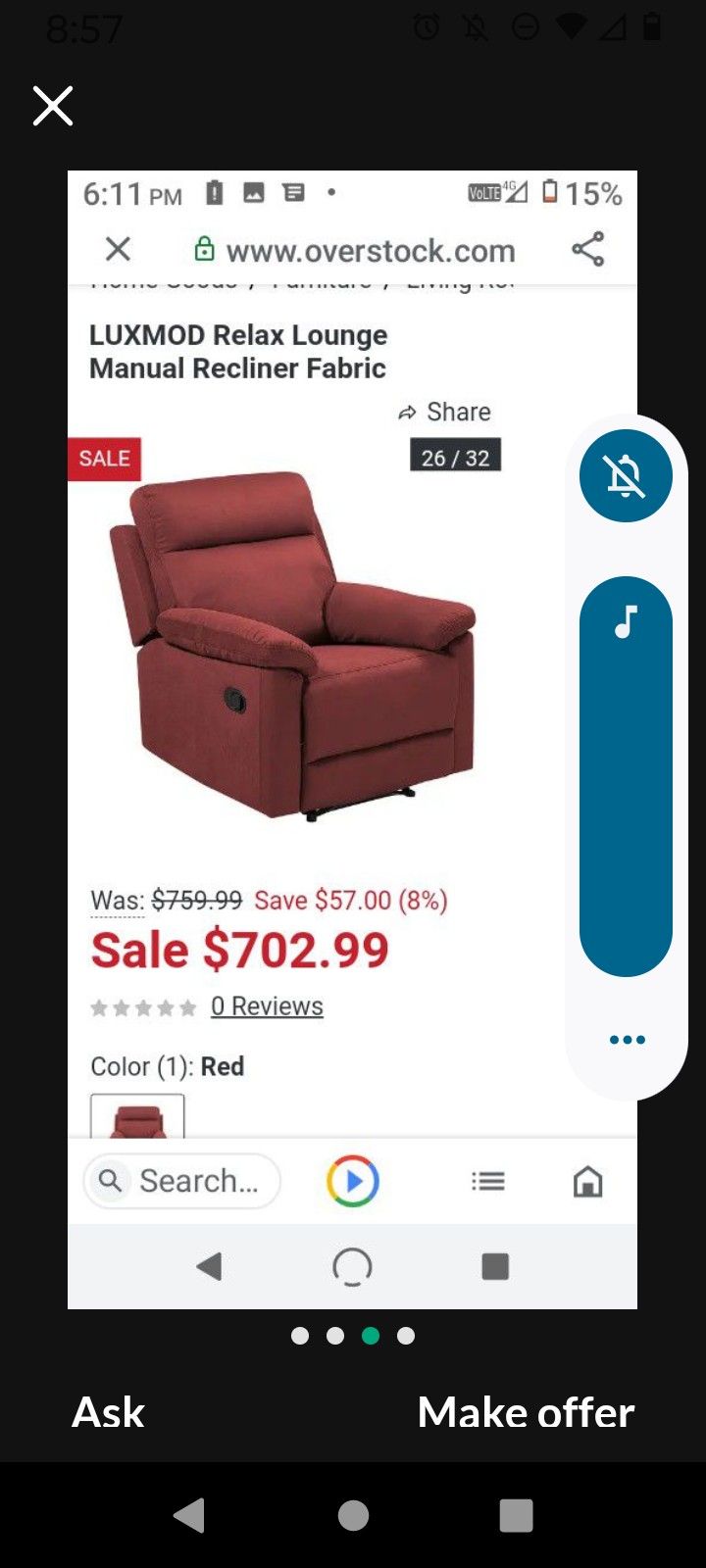Viewport: 706px width, 1568px height.
Task: Return to the home screen
Action: click(353, 1515)
